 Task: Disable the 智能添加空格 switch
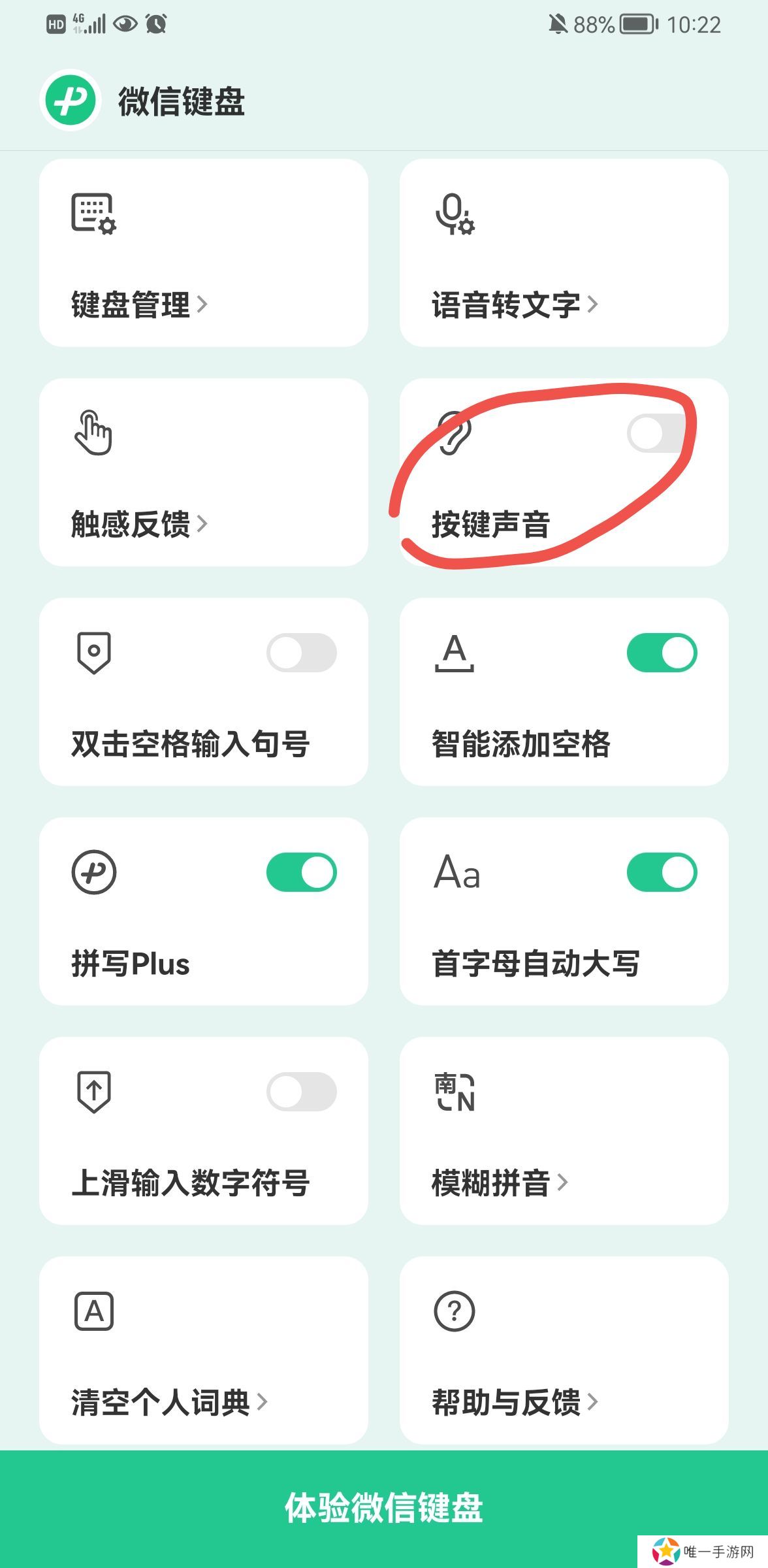(x=662, y=653)
